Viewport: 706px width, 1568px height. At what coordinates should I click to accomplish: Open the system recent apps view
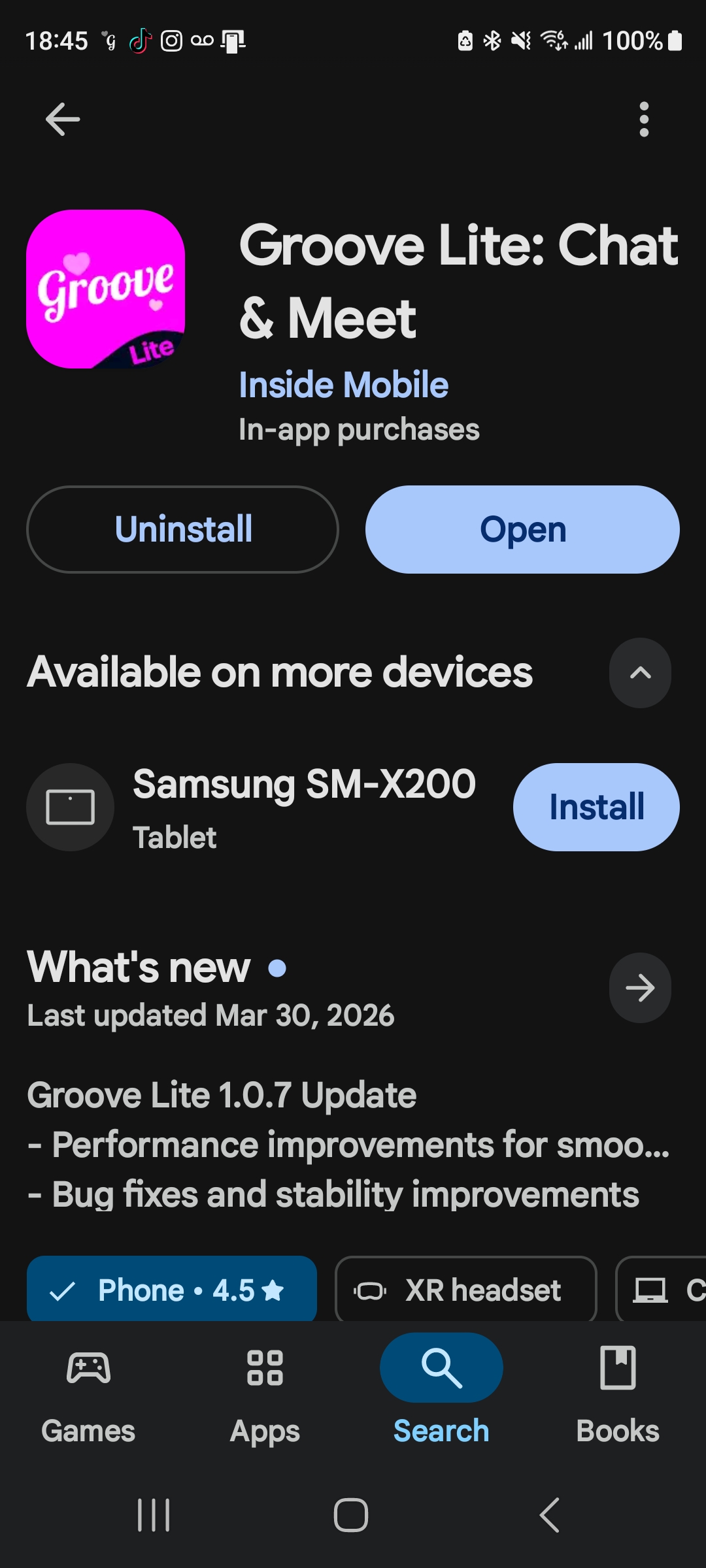pyautogui.click(x=154, y=1514)
